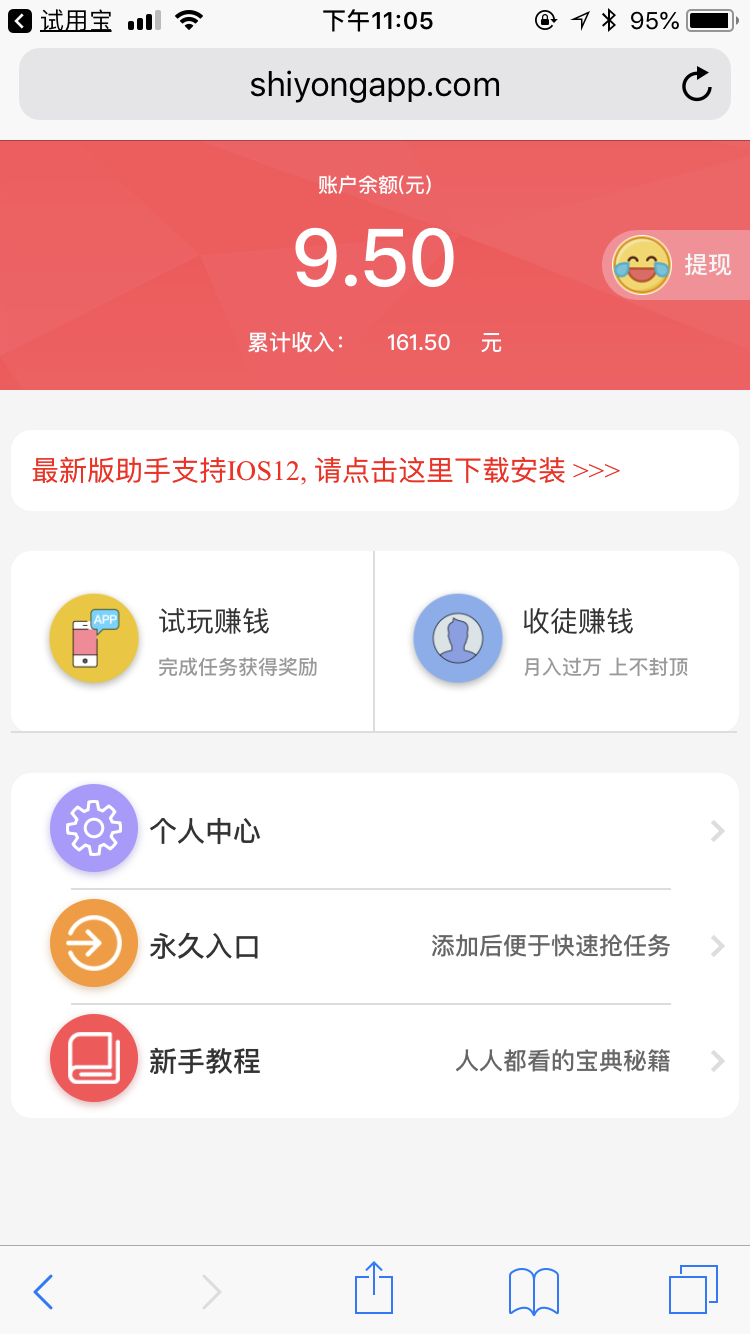This screenshot has width=750, height=1334.
Task: Tap the 收徒赚钱 avatar icon
Action: (x=457, y=640)
